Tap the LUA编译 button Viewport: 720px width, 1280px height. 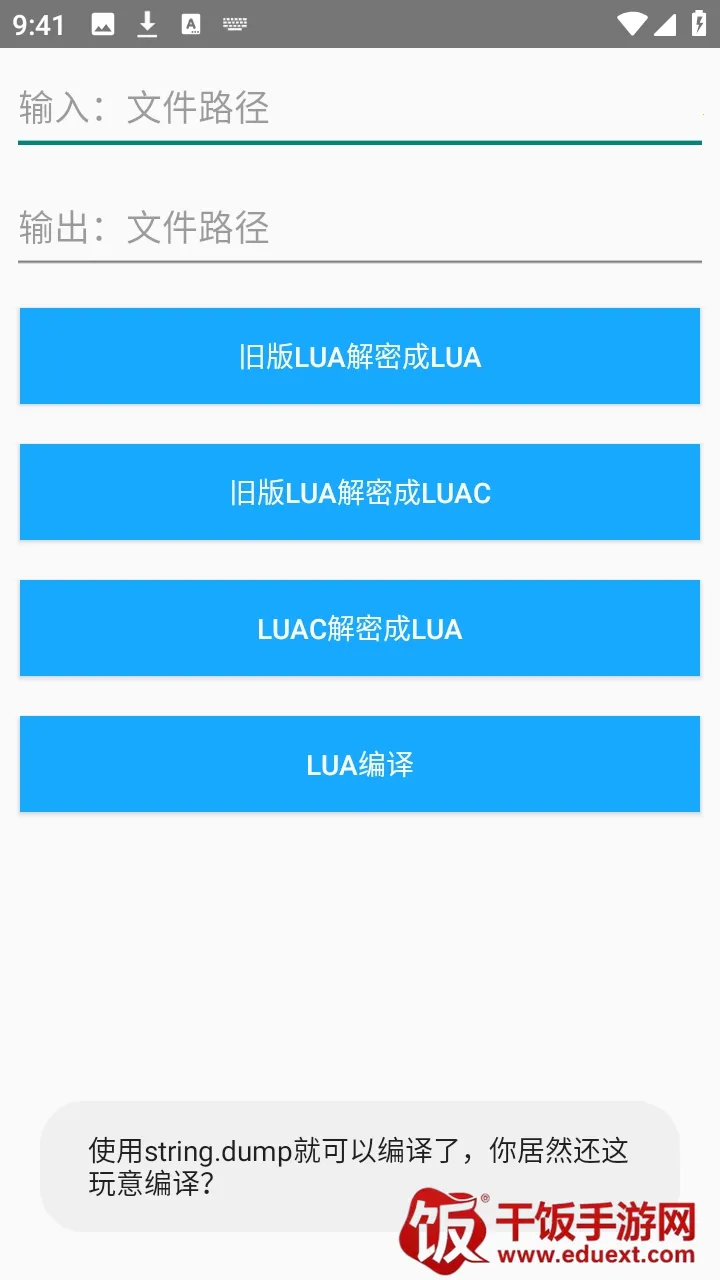coord(360,764)
